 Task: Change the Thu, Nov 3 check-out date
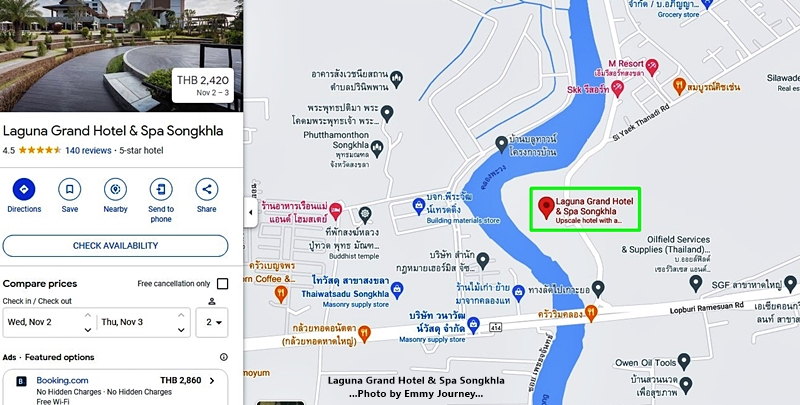[142, 322]
